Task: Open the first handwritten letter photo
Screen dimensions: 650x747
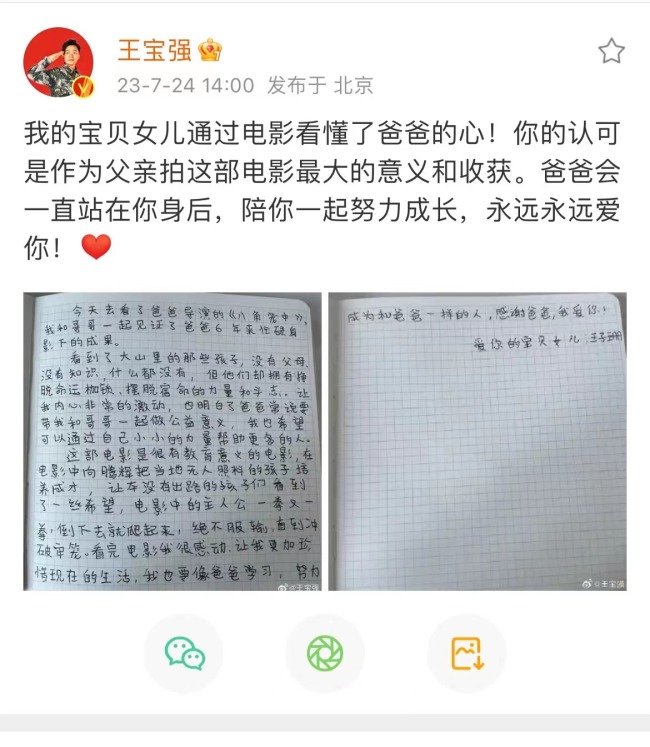Action: (x=173, y=441)
